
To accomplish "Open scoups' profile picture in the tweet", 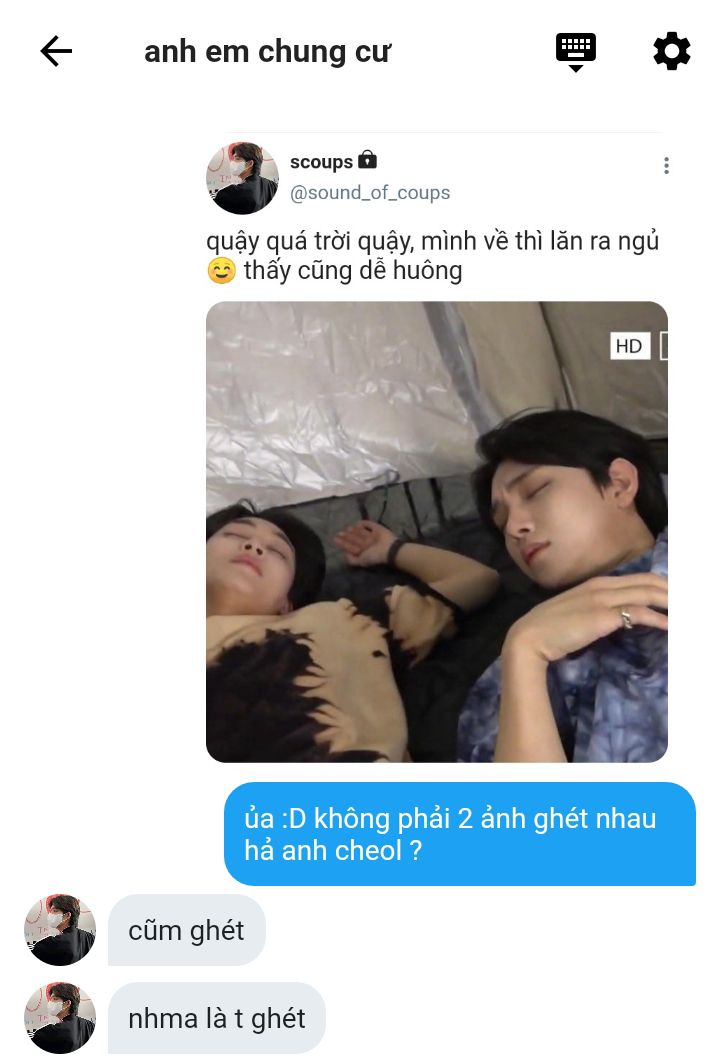I will (242, 178).
